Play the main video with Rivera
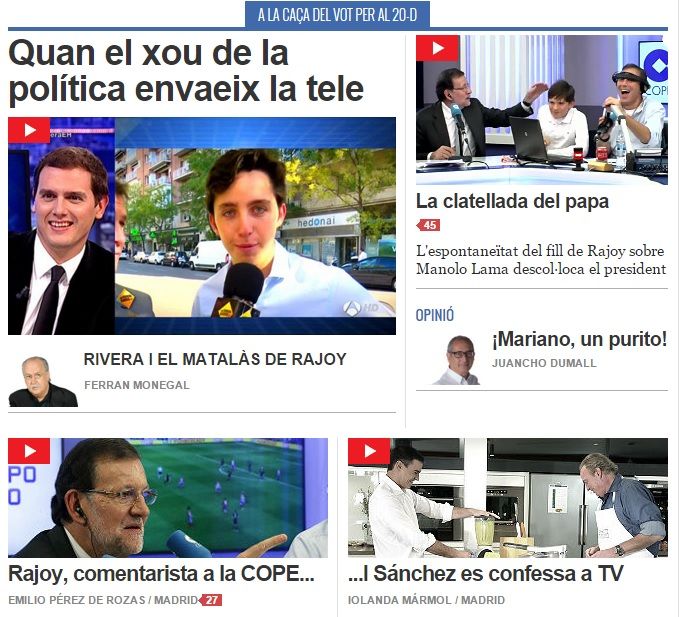This screenshot has height=617, width=684. [202, 226]
